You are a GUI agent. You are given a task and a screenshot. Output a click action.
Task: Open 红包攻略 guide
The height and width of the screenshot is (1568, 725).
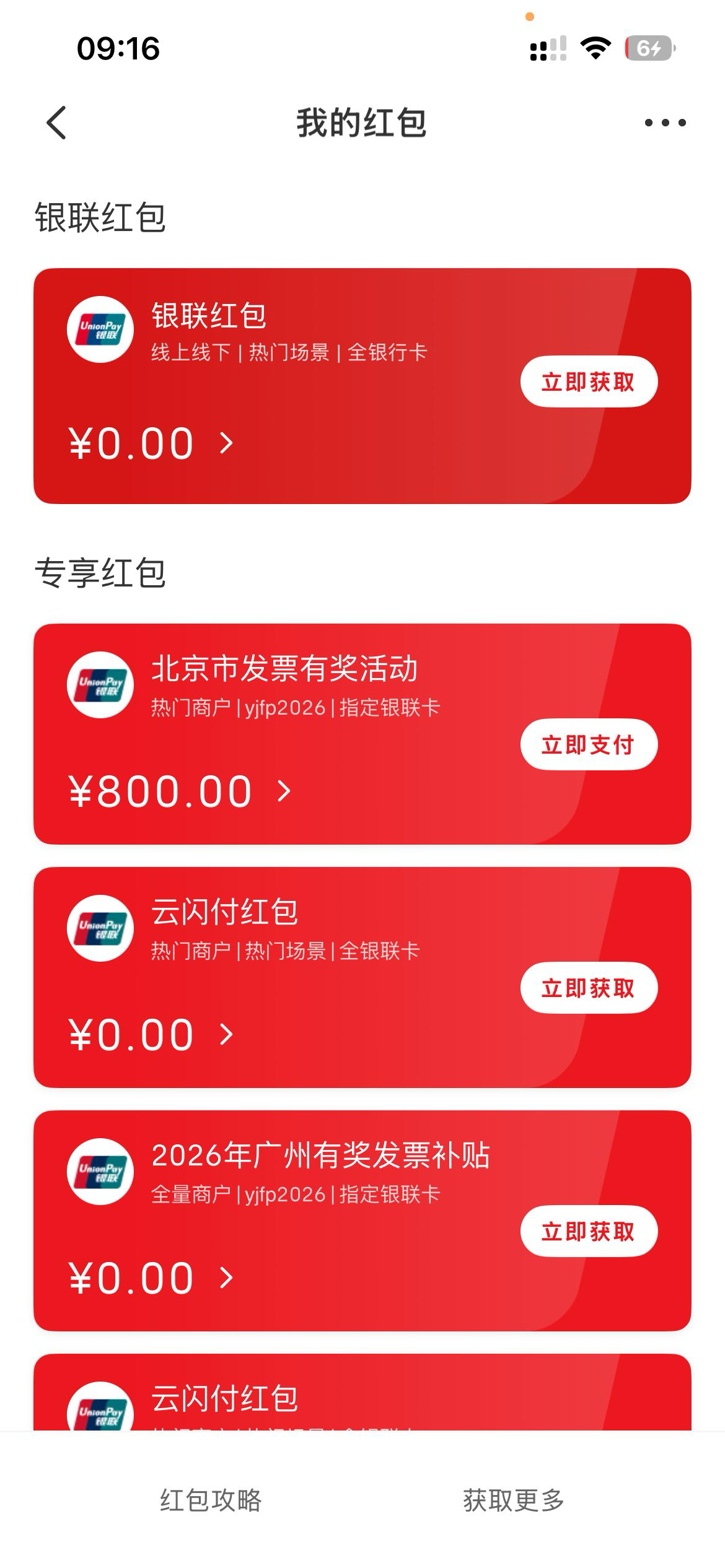click(x=211, y=1500)
